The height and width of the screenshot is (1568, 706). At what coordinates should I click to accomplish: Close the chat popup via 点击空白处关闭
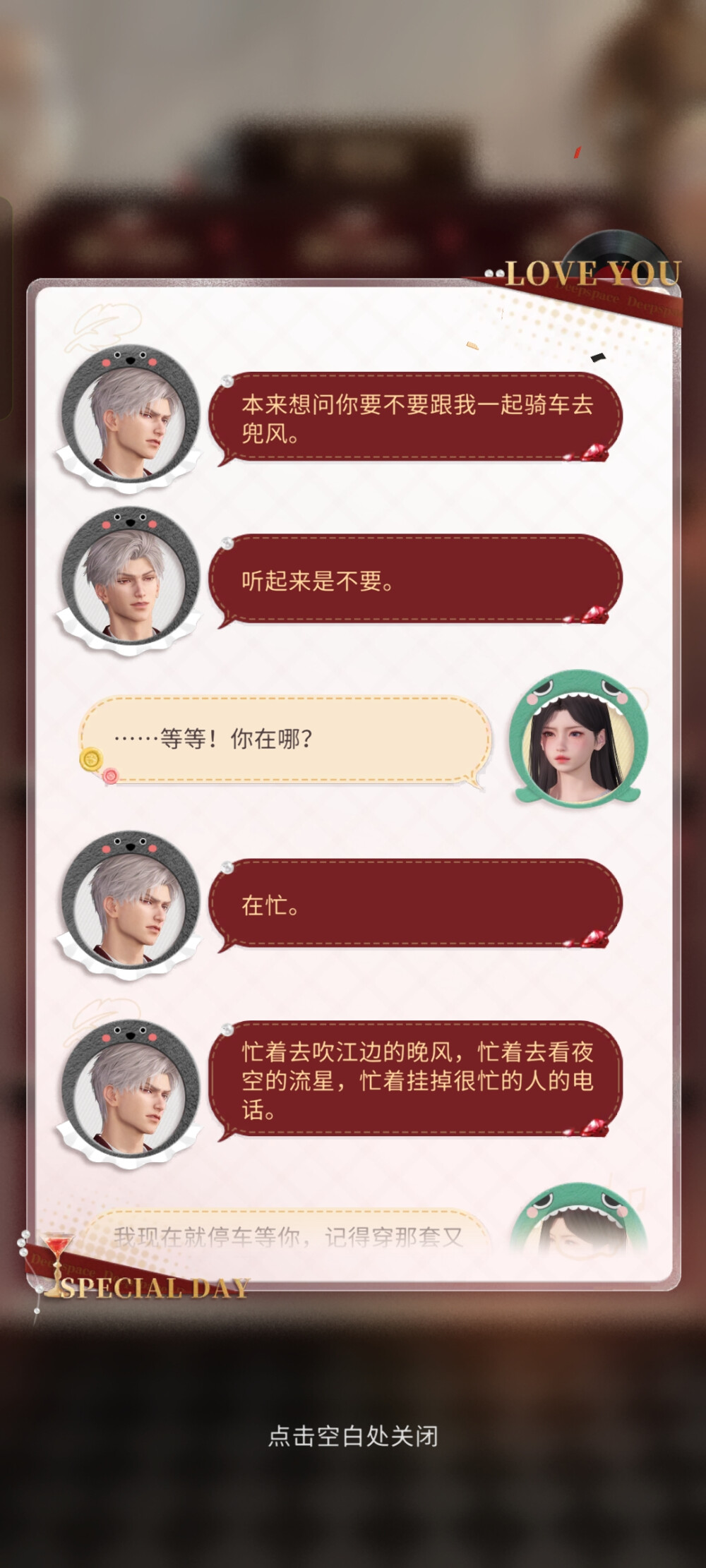(353, 1436)
